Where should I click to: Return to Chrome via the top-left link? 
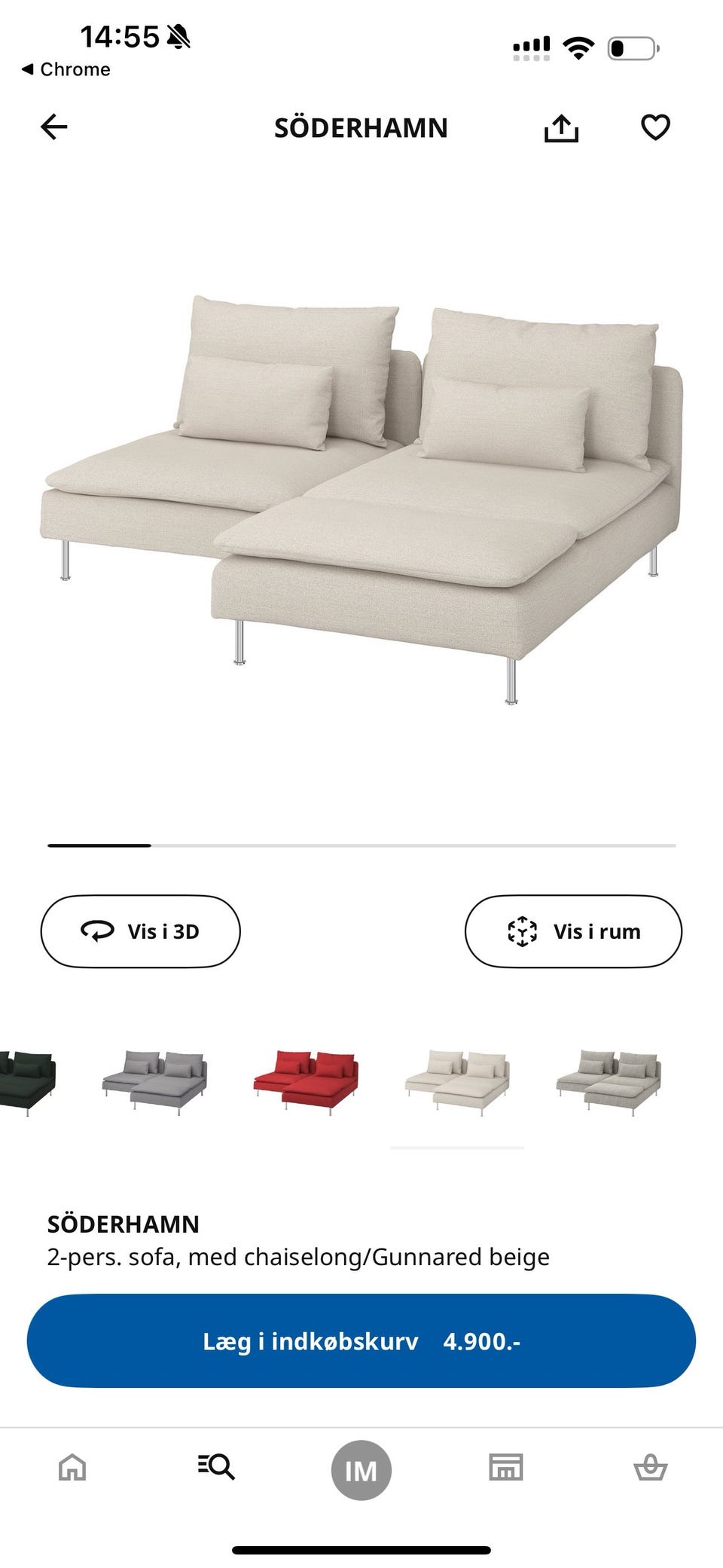(x=64, y=69)
